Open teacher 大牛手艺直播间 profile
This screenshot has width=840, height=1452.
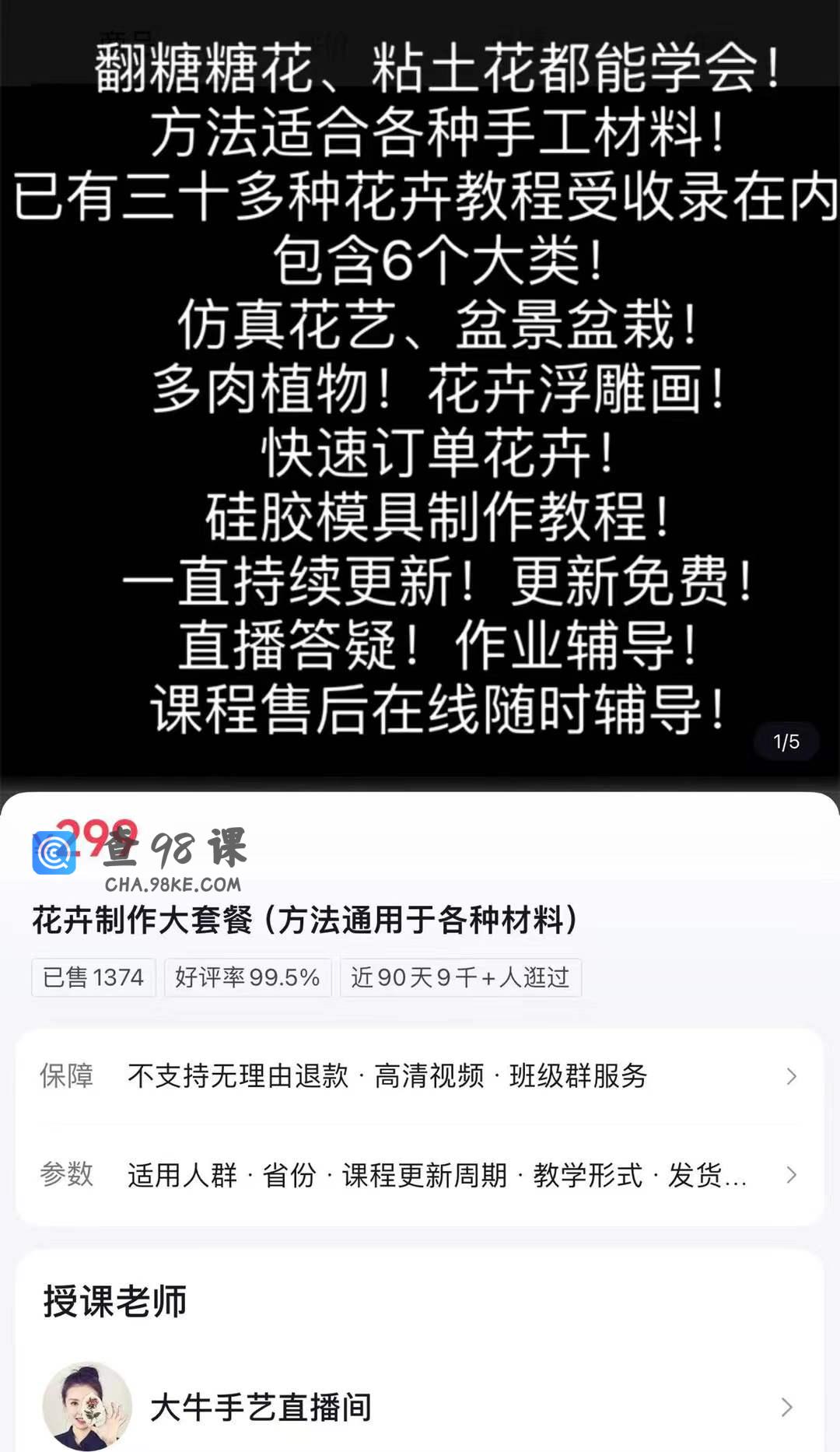click(420, 1407)
